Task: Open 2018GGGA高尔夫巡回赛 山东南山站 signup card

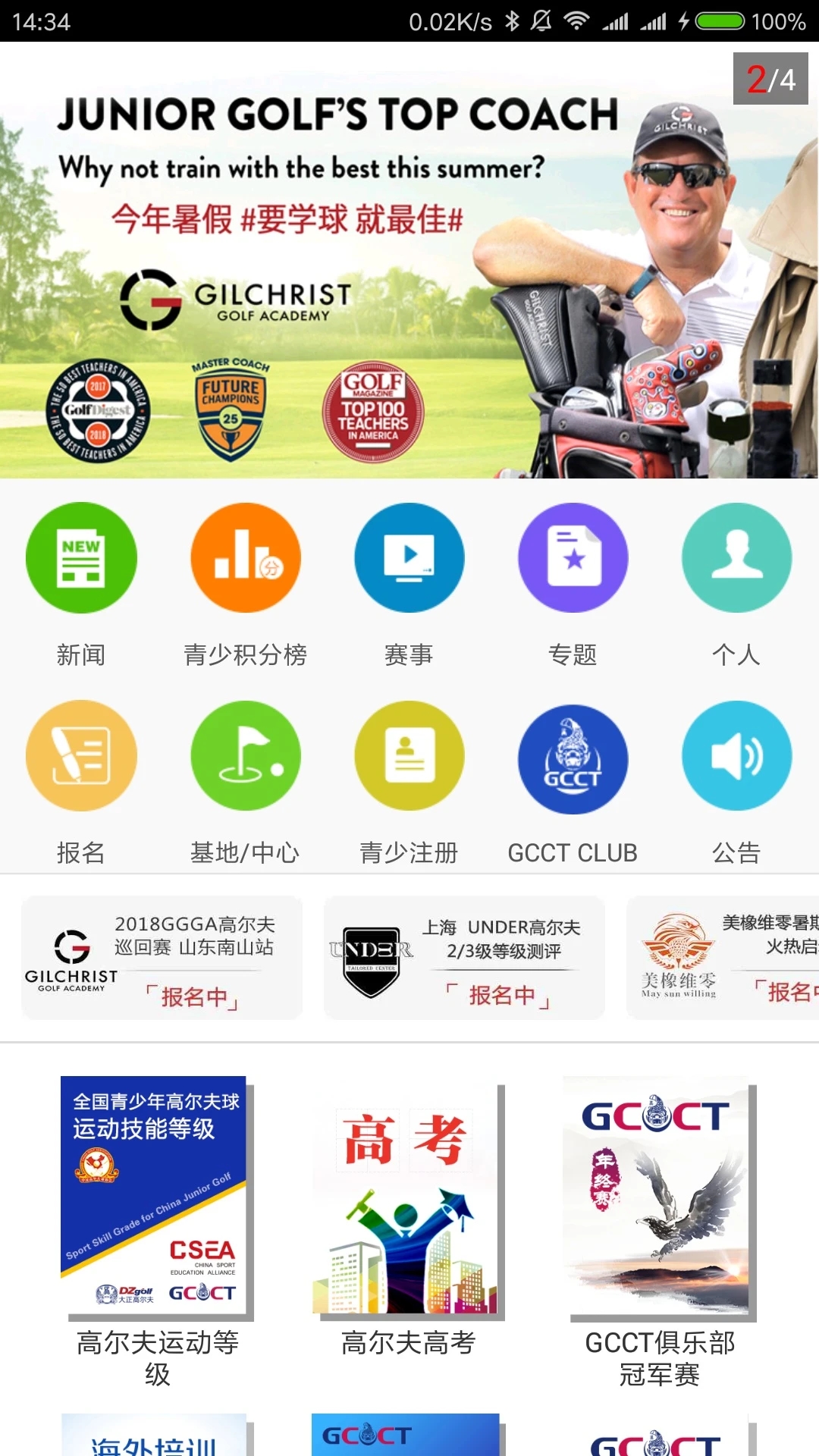Action: click(x=162, y=958)
